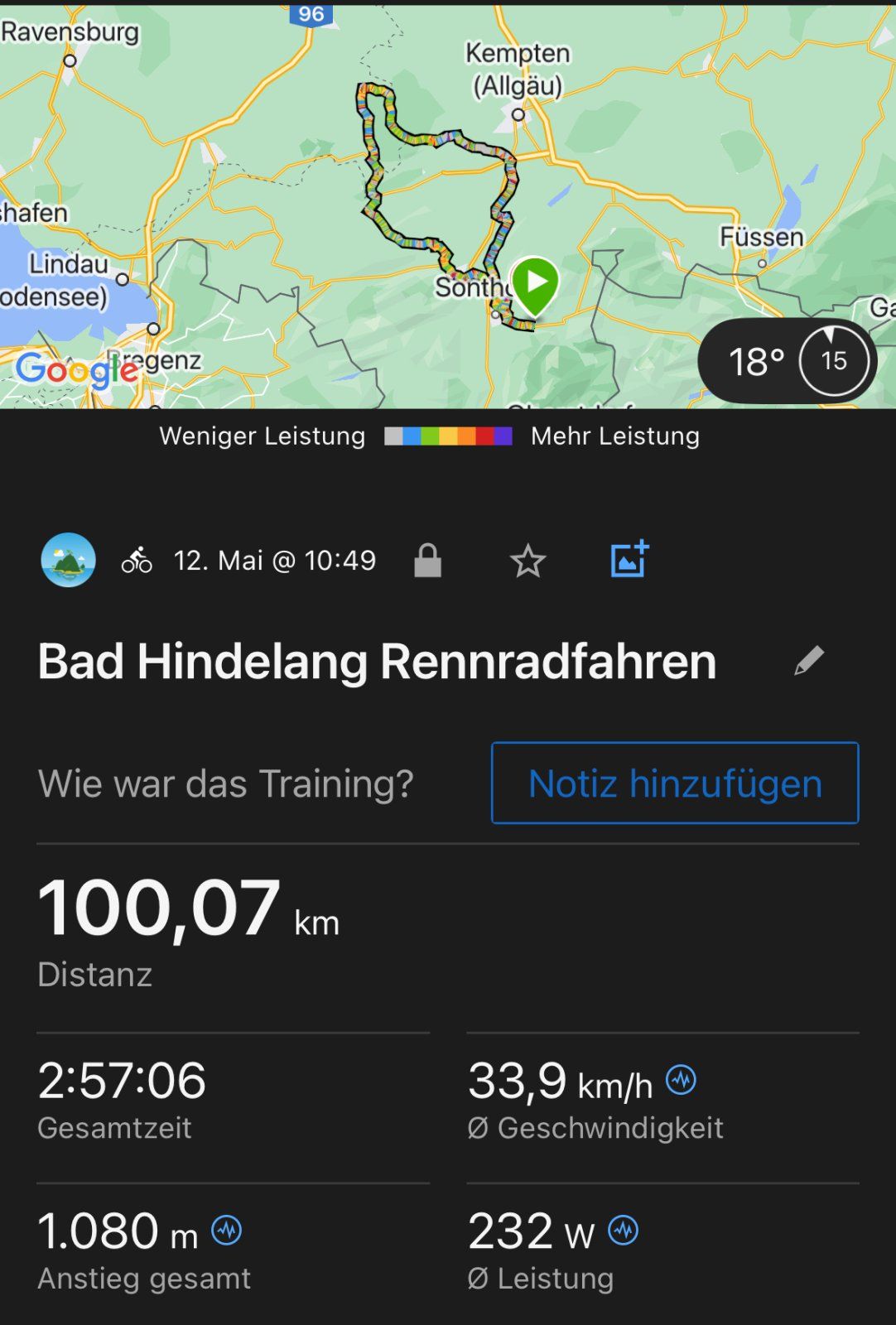This screenshot has width=896, height=1325.
Task: Show info for Ø Leistung
Action: tap(623, 1231)
